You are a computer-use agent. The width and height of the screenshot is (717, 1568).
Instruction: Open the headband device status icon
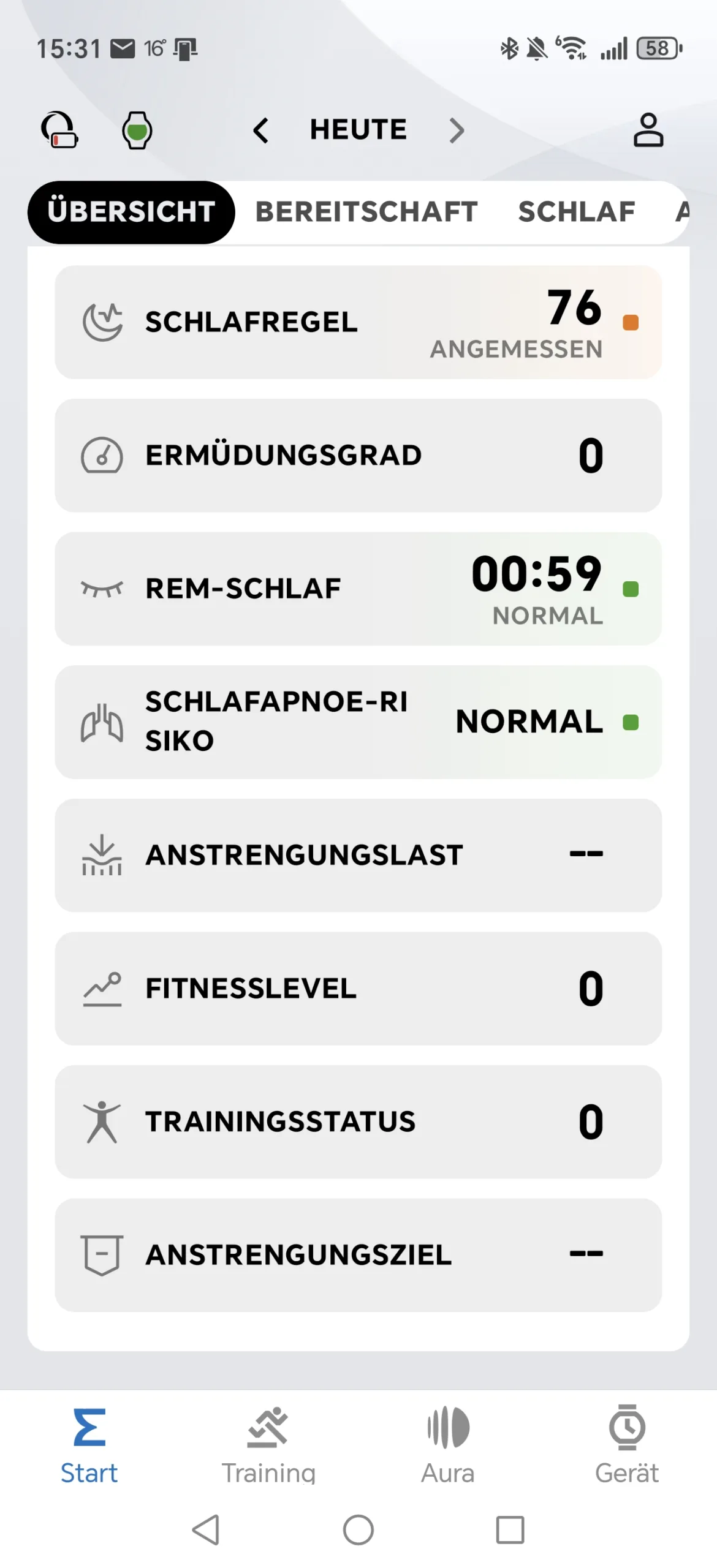coord(59,130)
